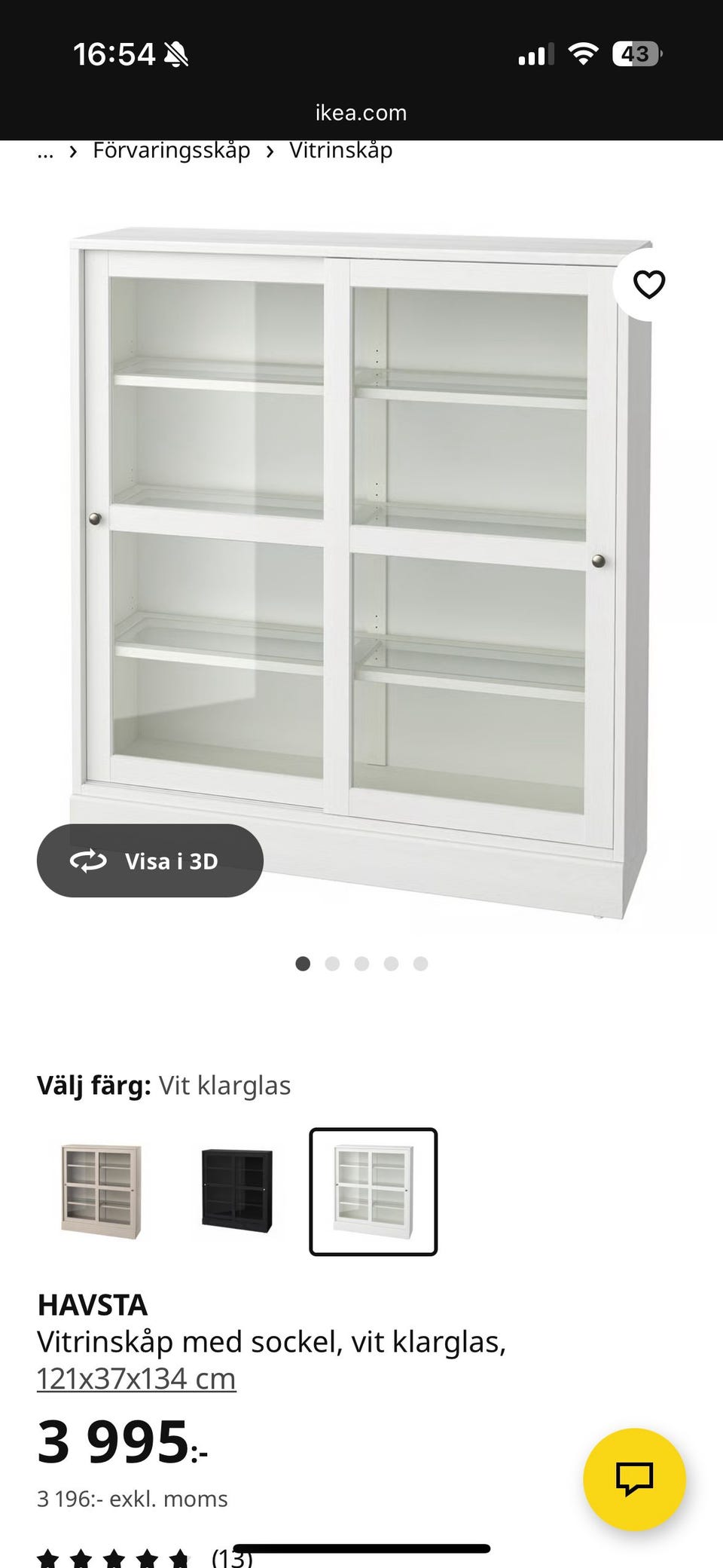The image size is (723, 1568).
Task: Tap the 3D rotation arrows icon
Action: pos(88,861)
